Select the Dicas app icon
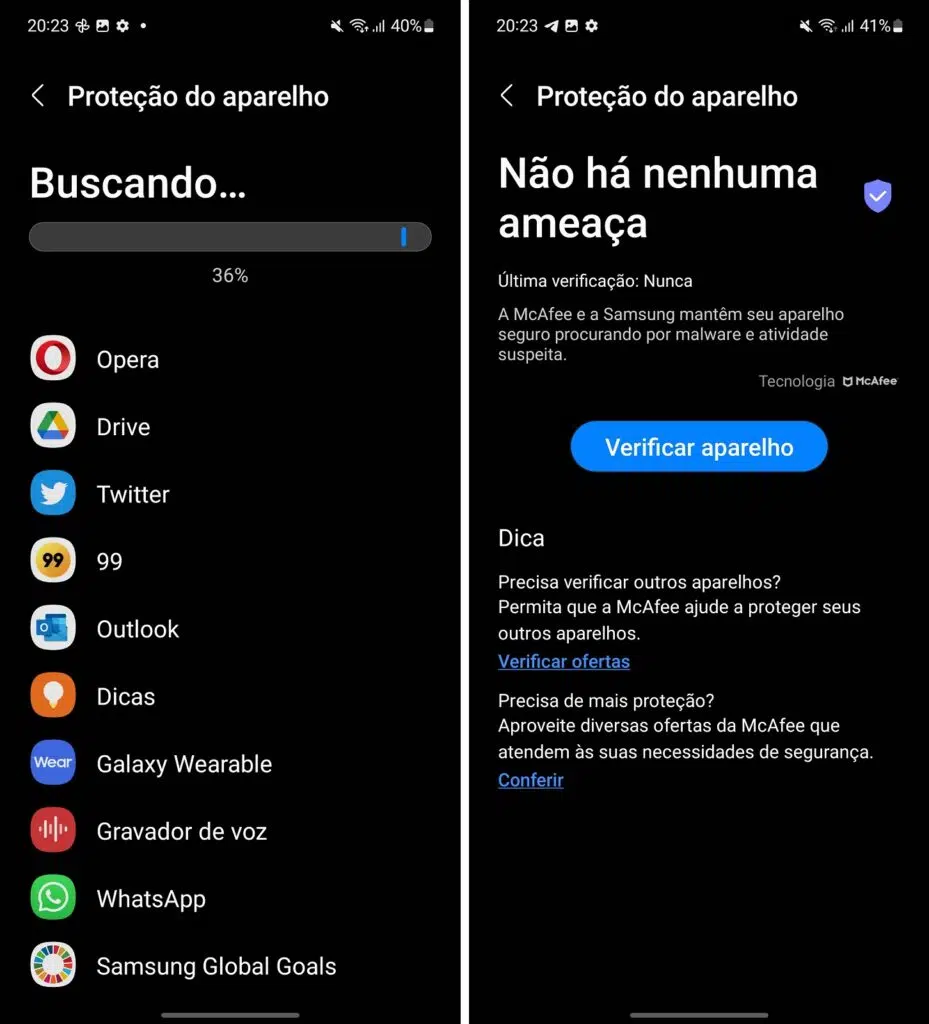 click(x=52, y=695)
